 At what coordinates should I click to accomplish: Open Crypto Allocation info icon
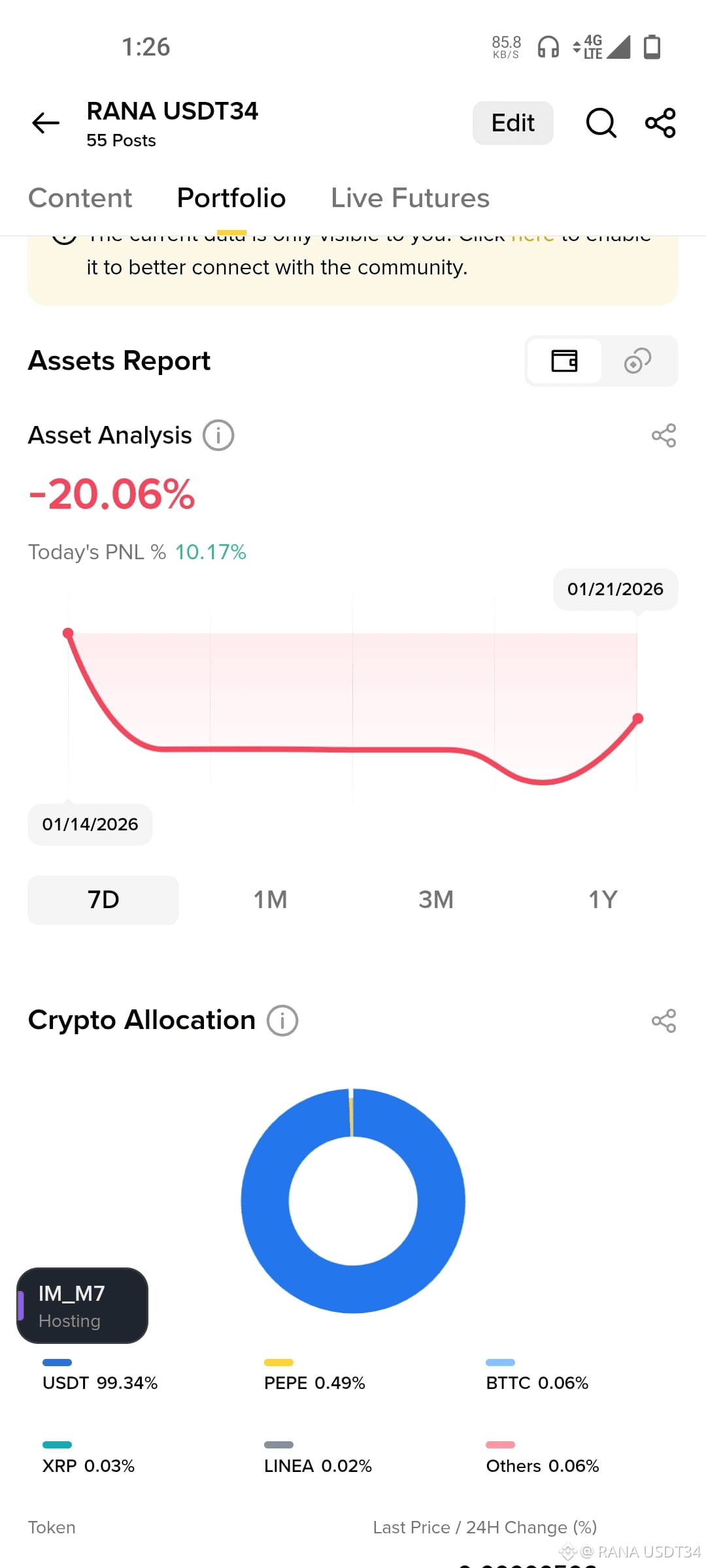point(282,1021)
